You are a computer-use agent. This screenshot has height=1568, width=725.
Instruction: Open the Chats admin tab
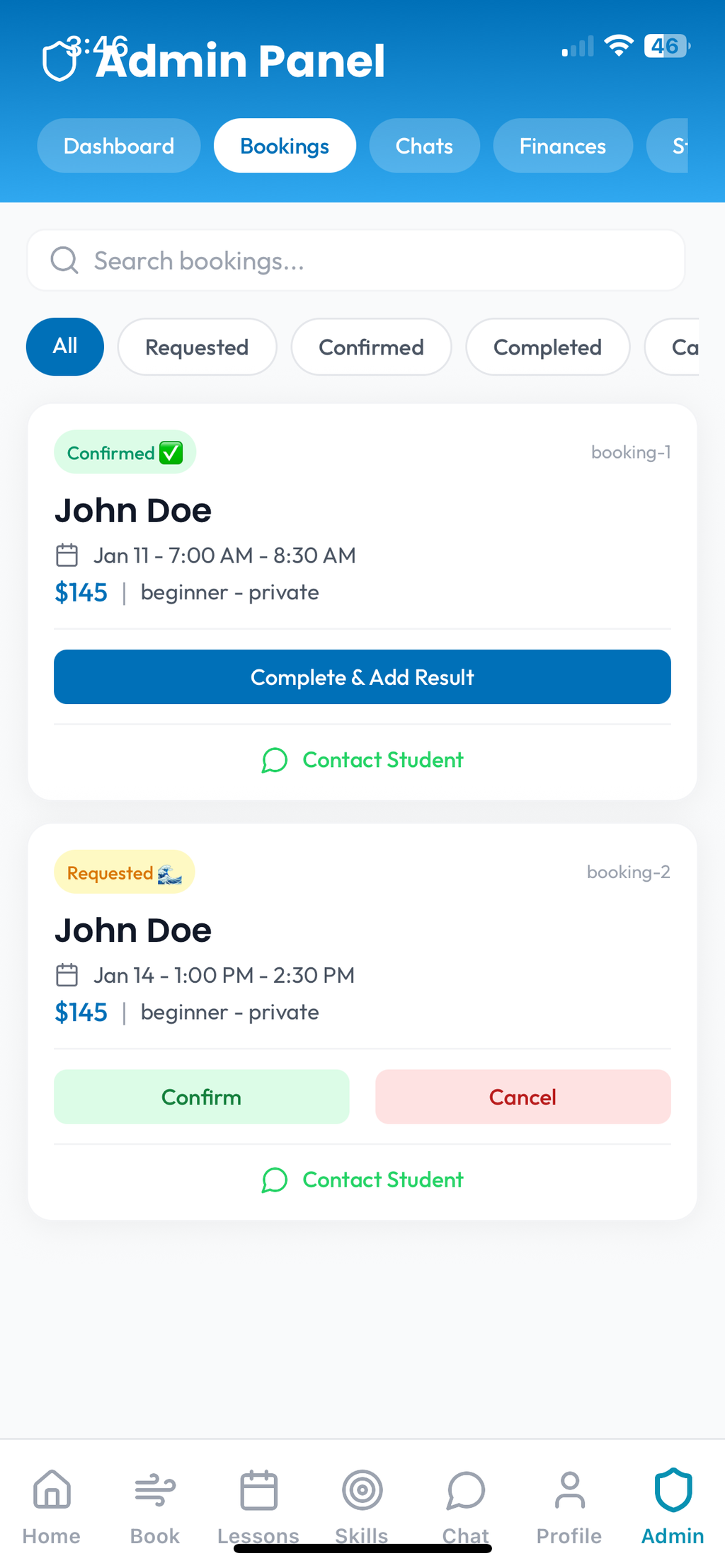(424, 146)
